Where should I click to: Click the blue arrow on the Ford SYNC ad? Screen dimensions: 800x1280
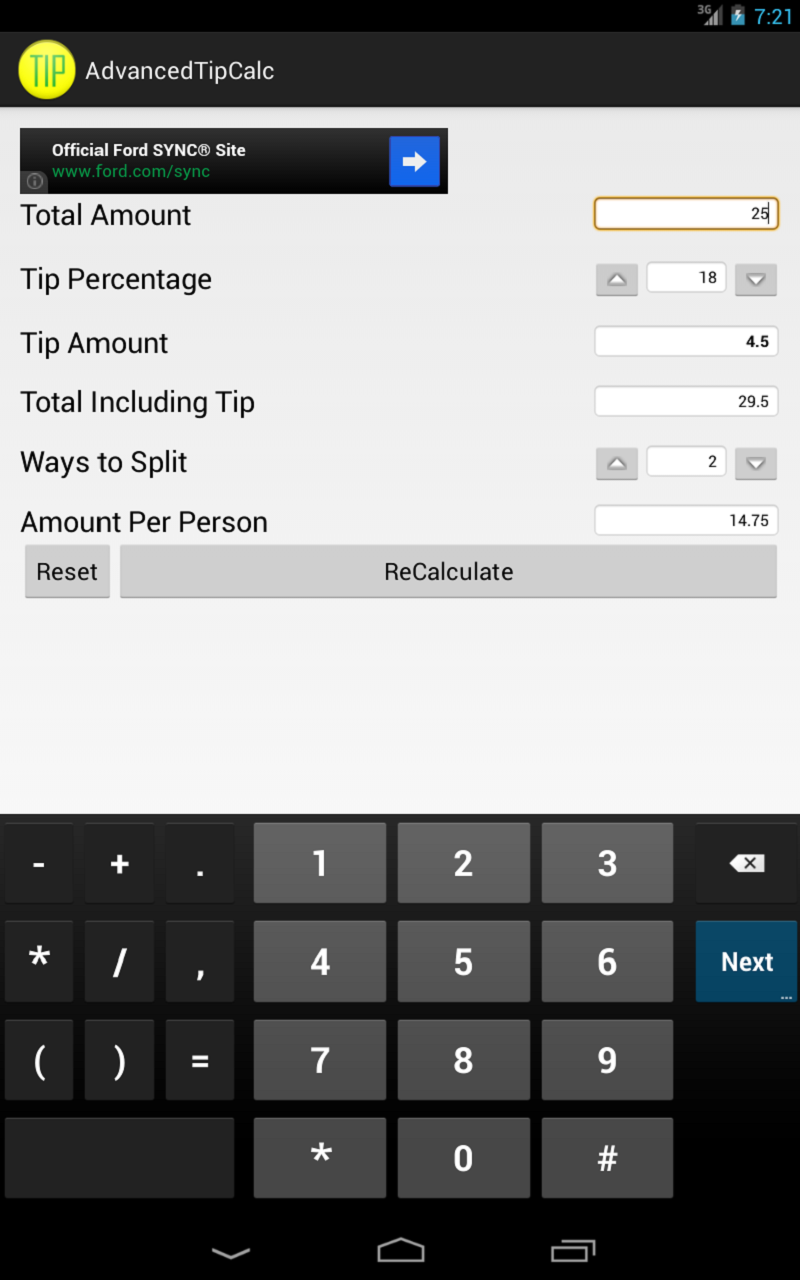(414, 160)
